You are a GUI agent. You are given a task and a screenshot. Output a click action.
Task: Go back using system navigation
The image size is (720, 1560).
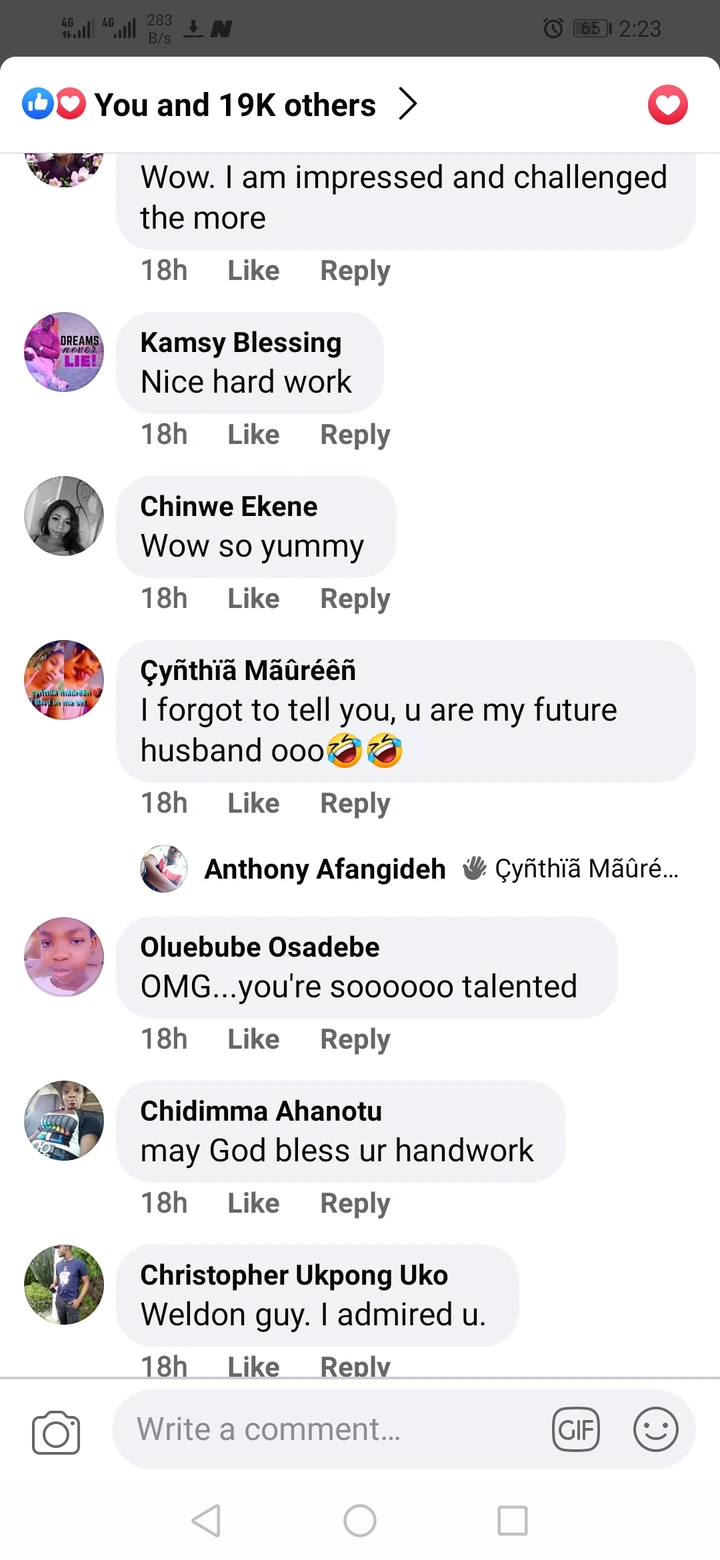click(206, 1521)
